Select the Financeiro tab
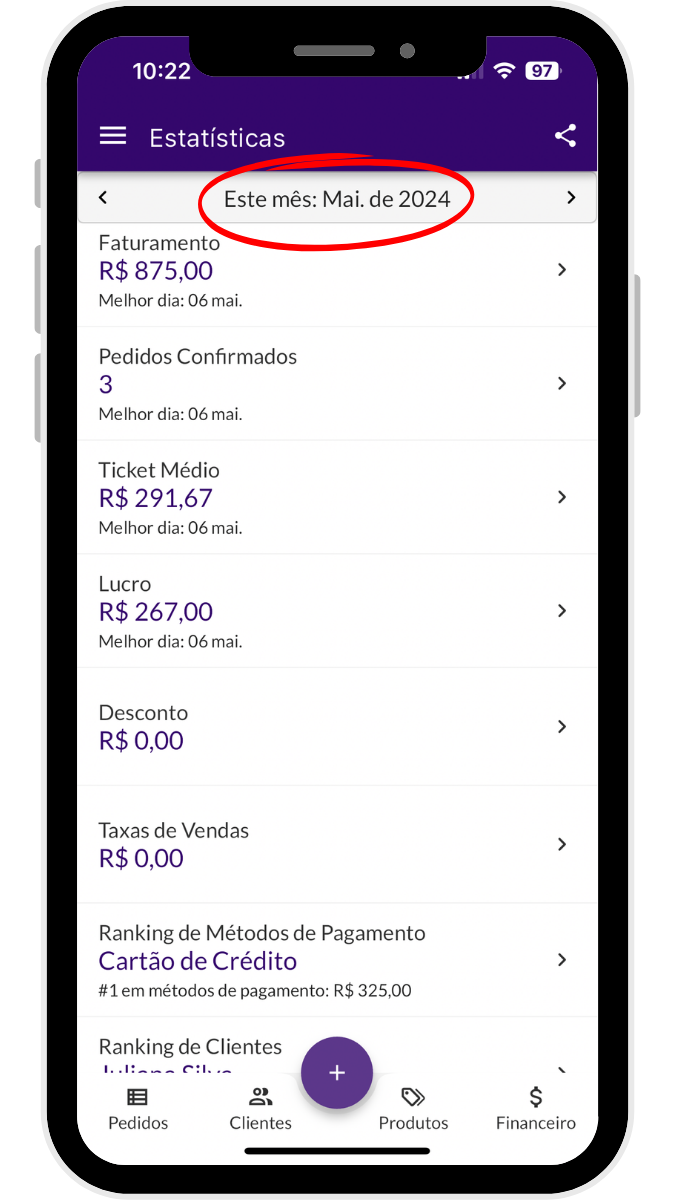The height and width of the screenshot is (1200, 675). pyautogui.click(x=536, y=1108)
